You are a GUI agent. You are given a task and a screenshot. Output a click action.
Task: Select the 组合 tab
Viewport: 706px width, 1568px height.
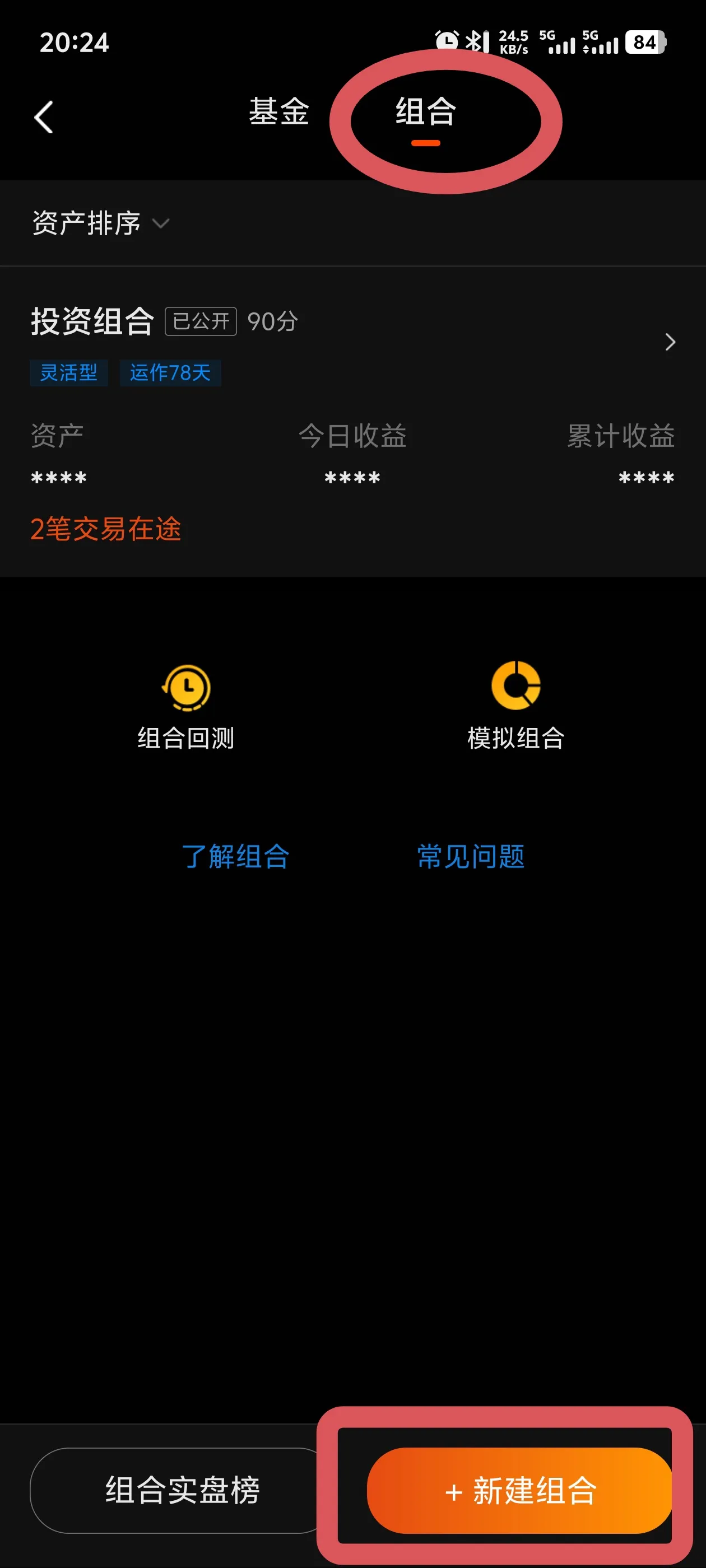(425, 112)
